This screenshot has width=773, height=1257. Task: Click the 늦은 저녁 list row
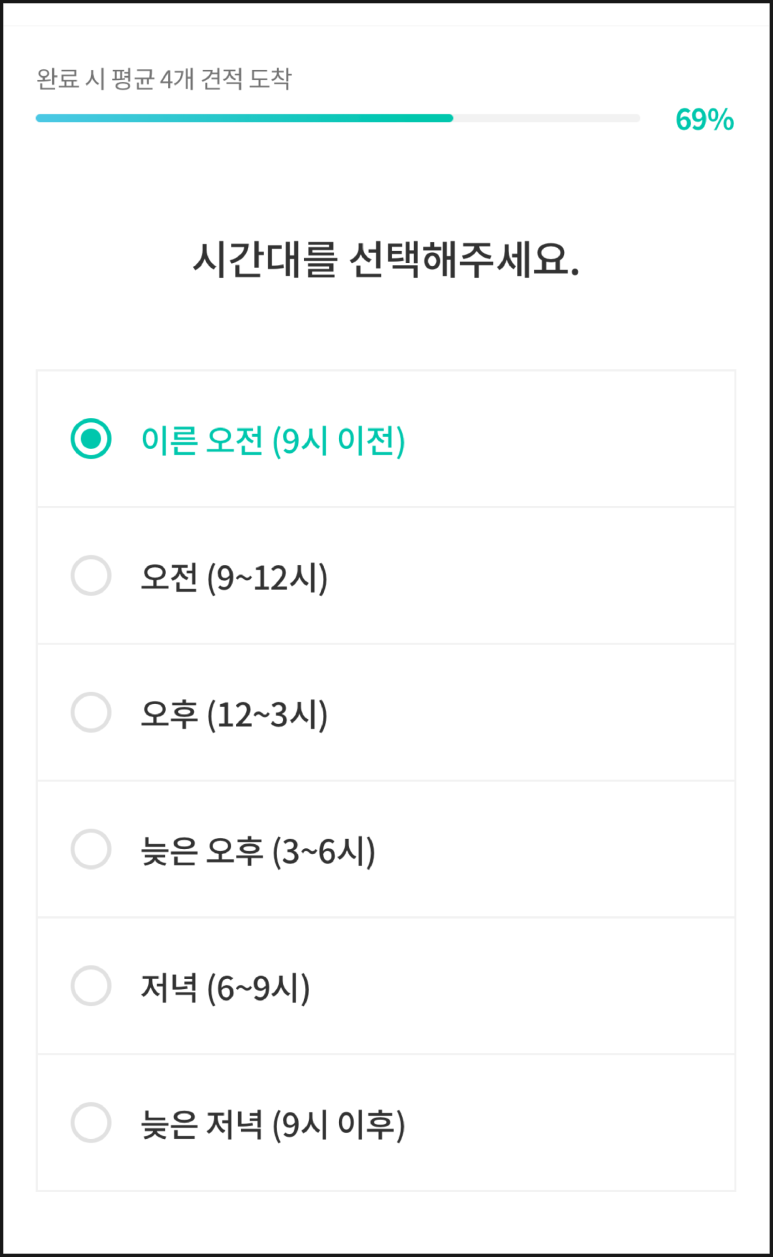pyautogui.click(x=386, y=1122)
